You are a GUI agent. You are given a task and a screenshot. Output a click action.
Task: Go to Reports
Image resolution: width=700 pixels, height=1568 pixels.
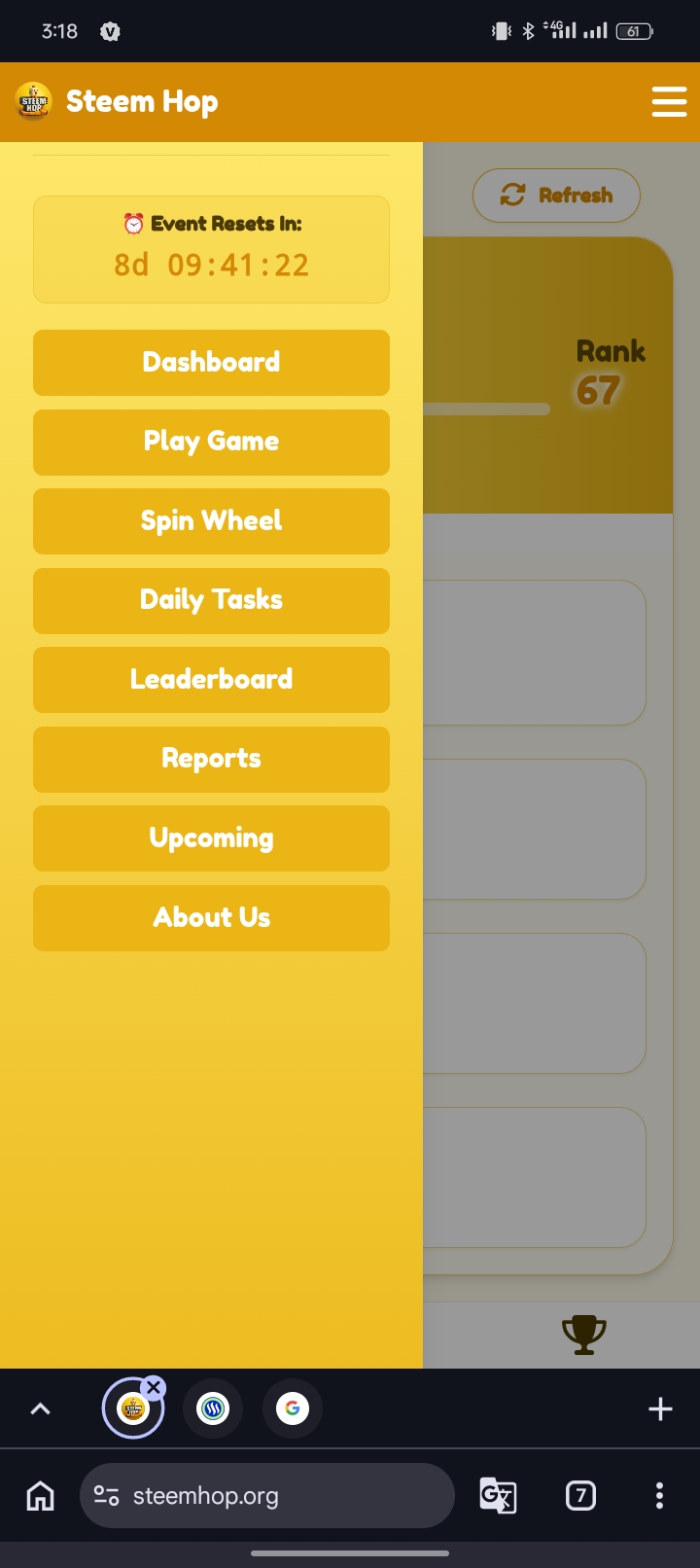(x=211, y=760)
